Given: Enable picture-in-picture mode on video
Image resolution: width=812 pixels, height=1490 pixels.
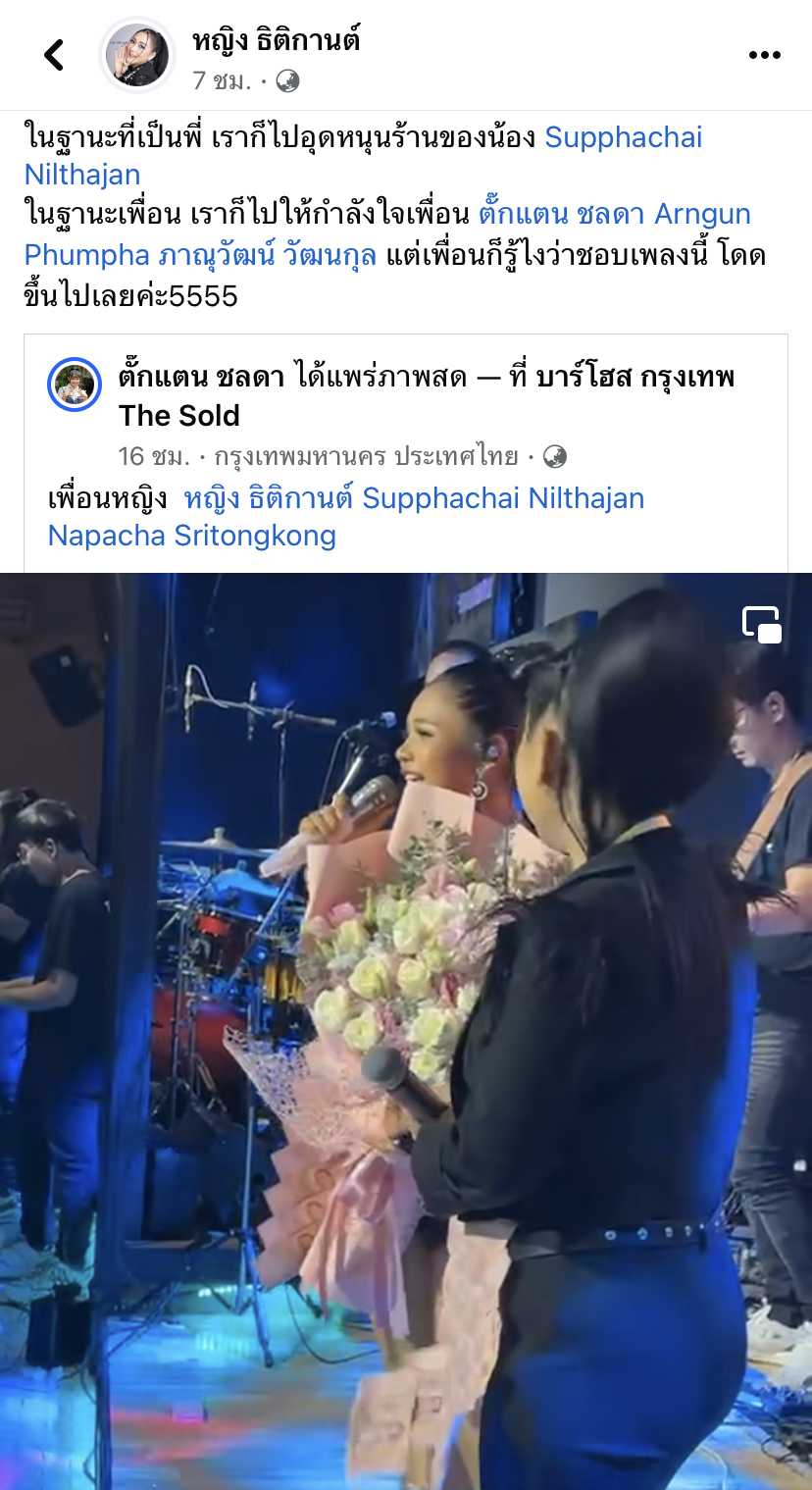Looking at the screenshot, I should coord(761,625).
